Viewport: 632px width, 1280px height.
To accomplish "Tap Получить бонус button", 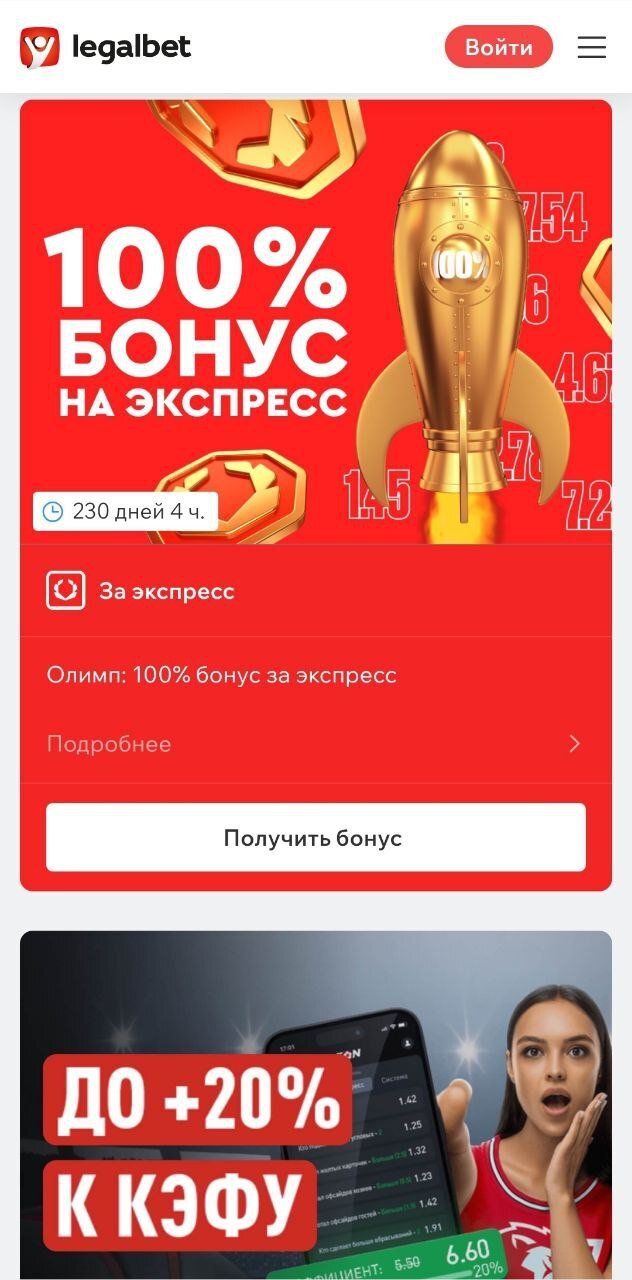I will pos(316,838).
